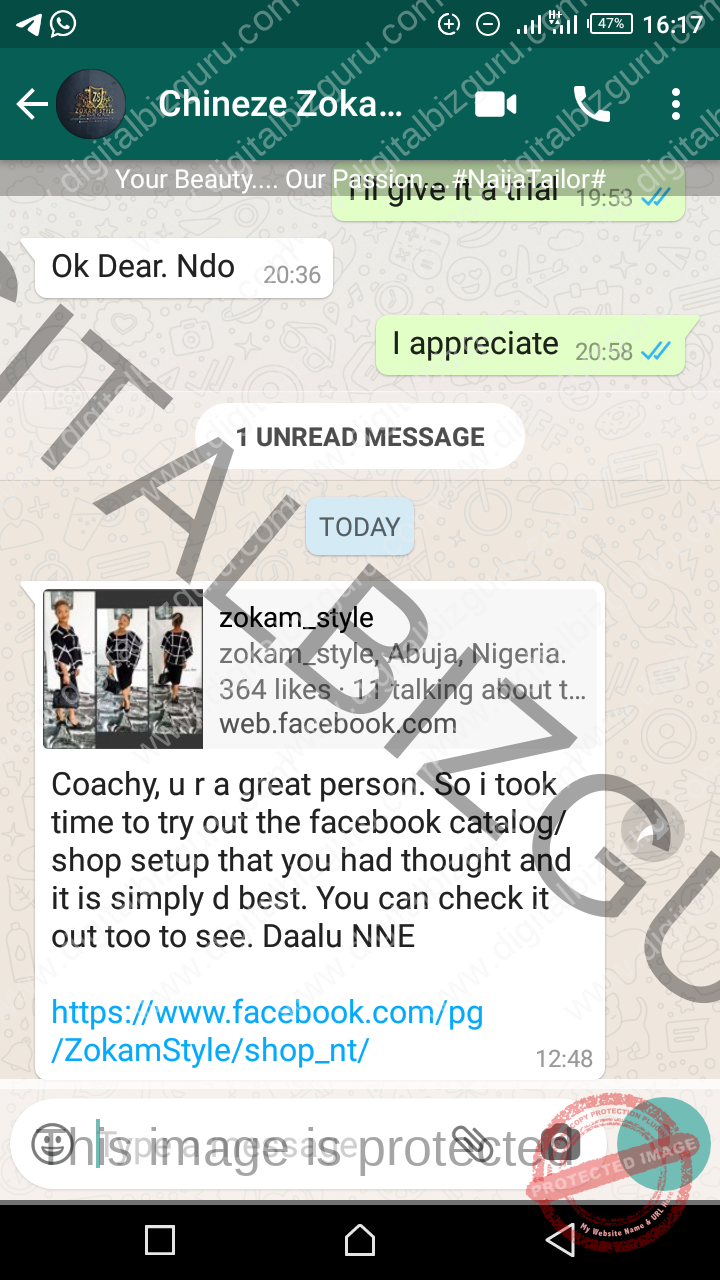720x1280 pixels.
Task: Open the ZokamStyle shop link
Action: point(267,1030)
